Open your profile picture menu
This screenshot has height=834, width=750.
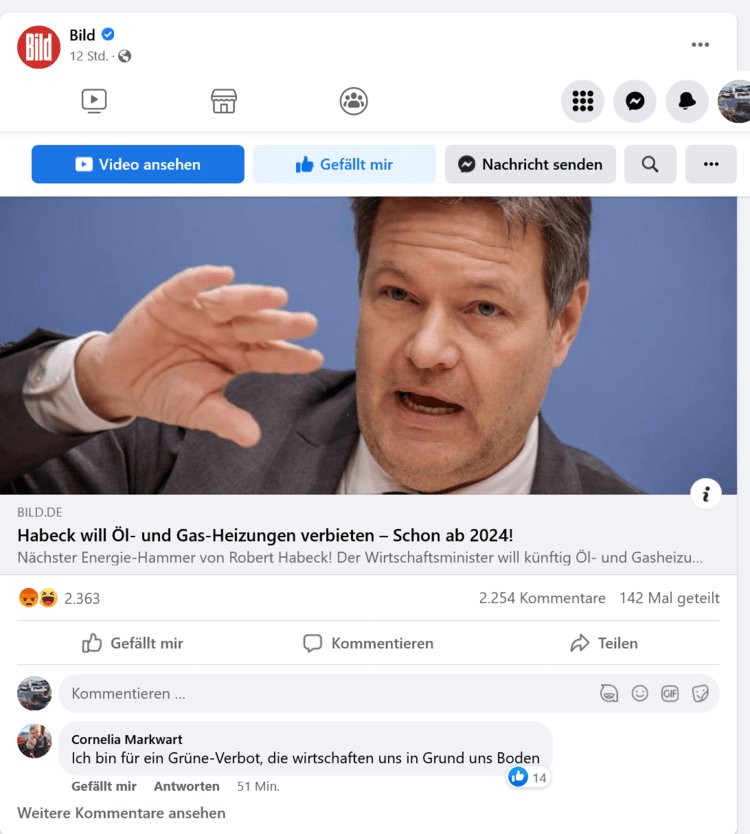click(735, 101)
